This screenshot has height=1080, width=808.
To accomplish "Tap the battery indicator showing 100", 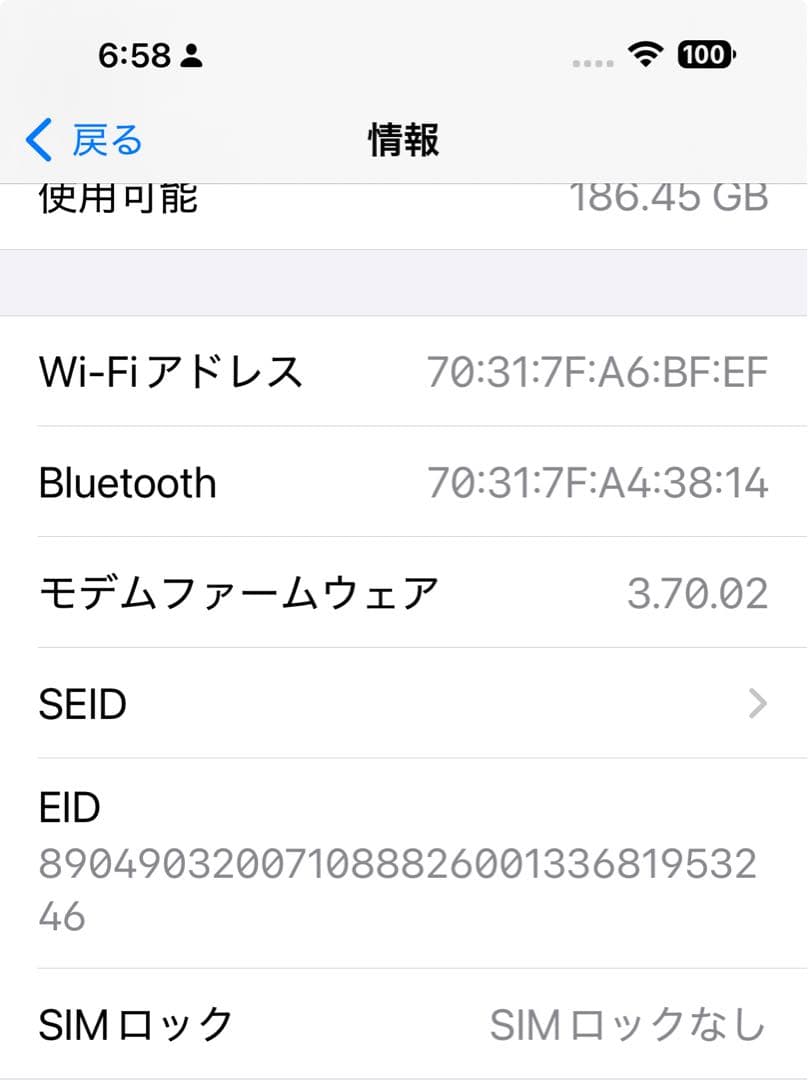I will (706, 57).
